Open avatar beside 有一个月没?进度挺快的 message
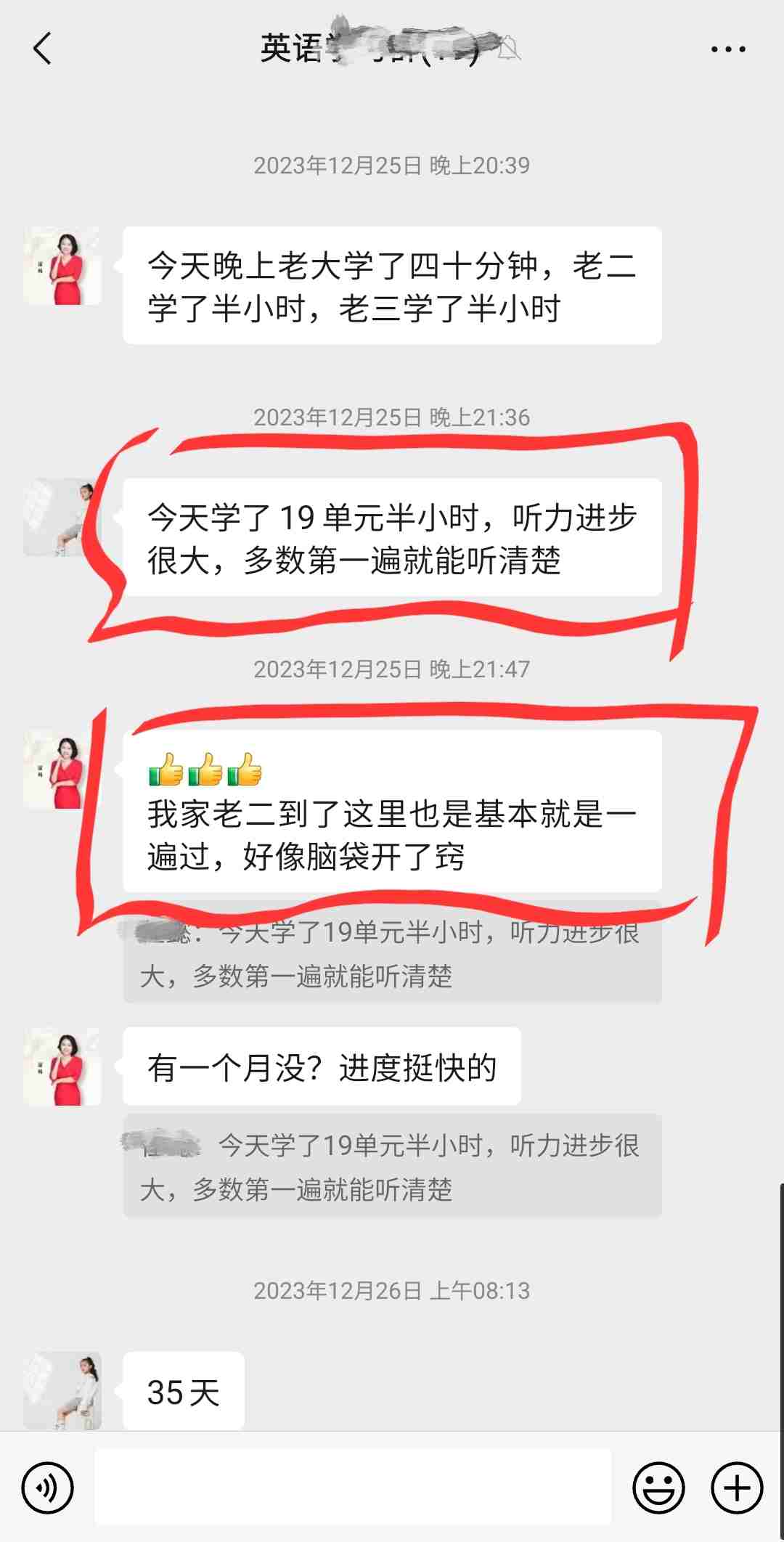Image resolution: width=784 pixels, height=1542 pixels. click(x=62, y=1066)
